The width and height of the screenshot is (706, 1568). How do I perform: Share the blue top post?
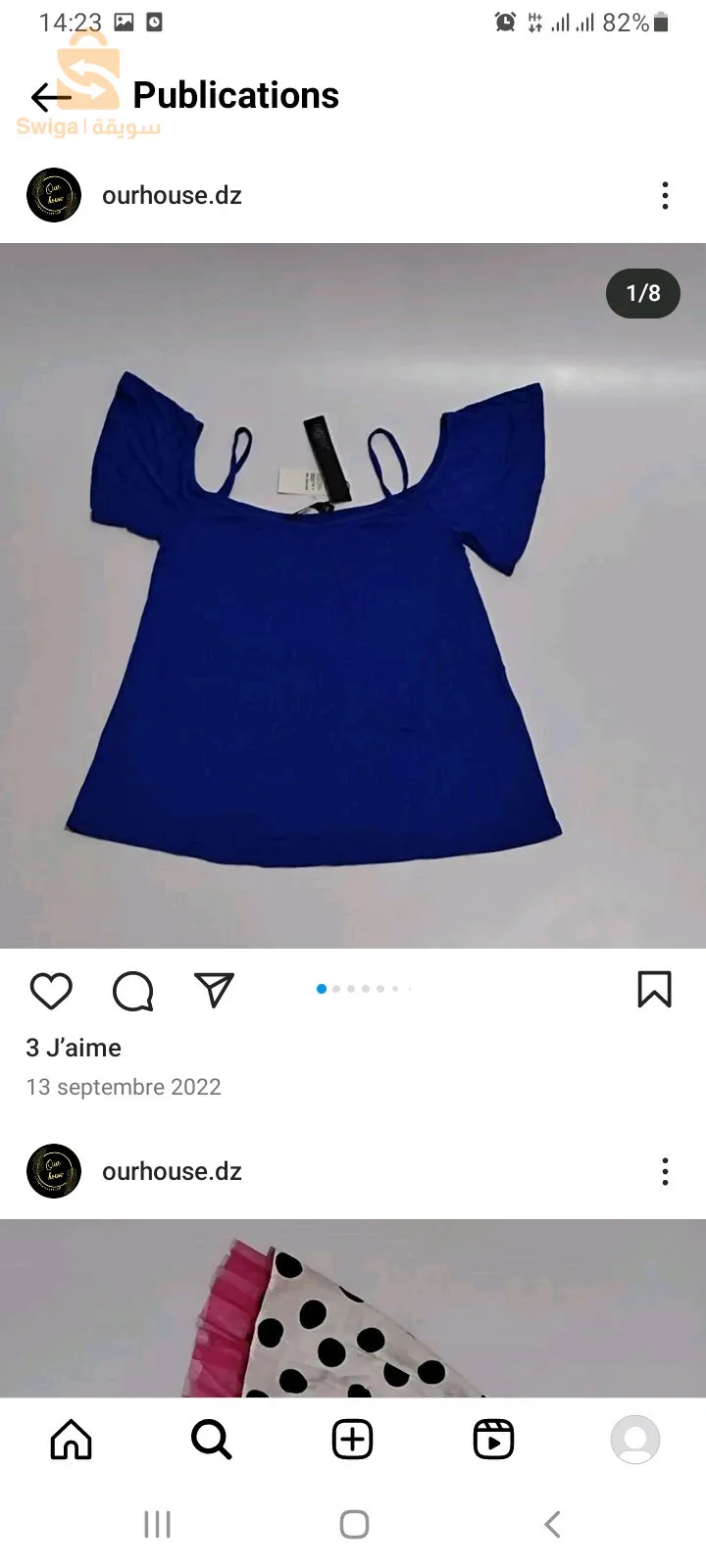[x=214, y=990]
